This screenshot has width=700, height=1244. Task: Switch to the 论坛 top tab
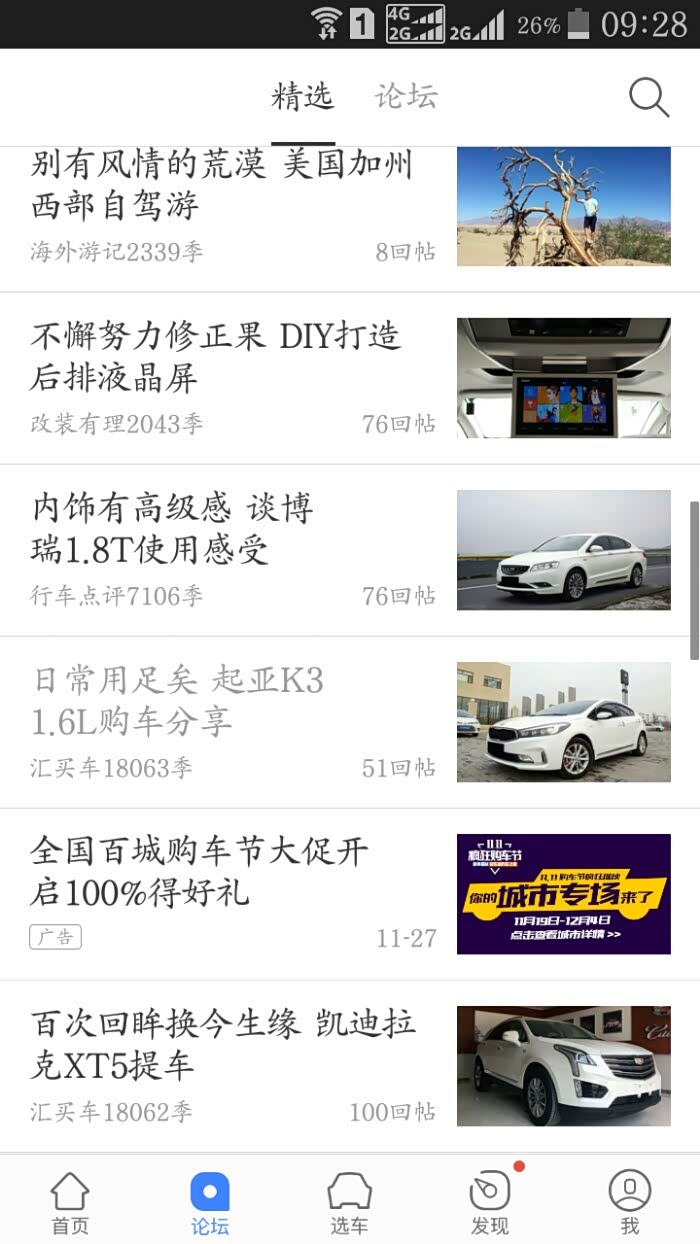coord(406,97)
